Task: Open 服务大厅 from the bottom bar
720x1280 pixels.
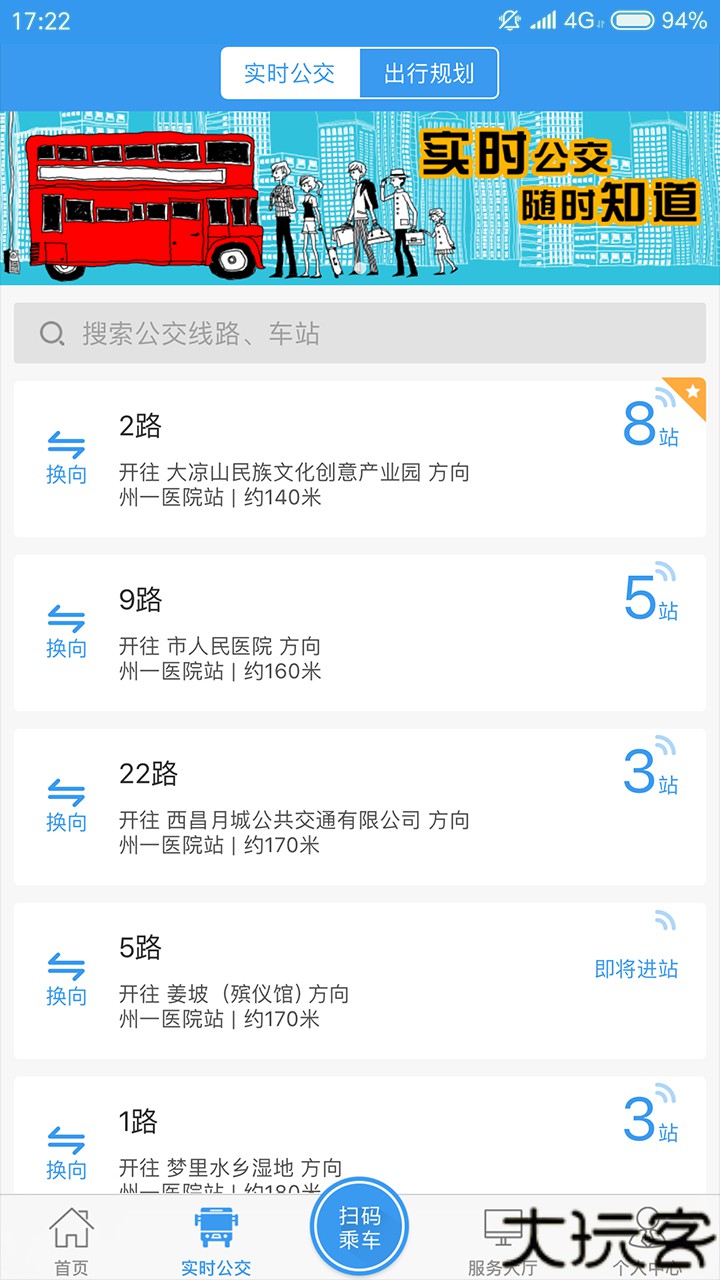Action: coord(503,1230)
